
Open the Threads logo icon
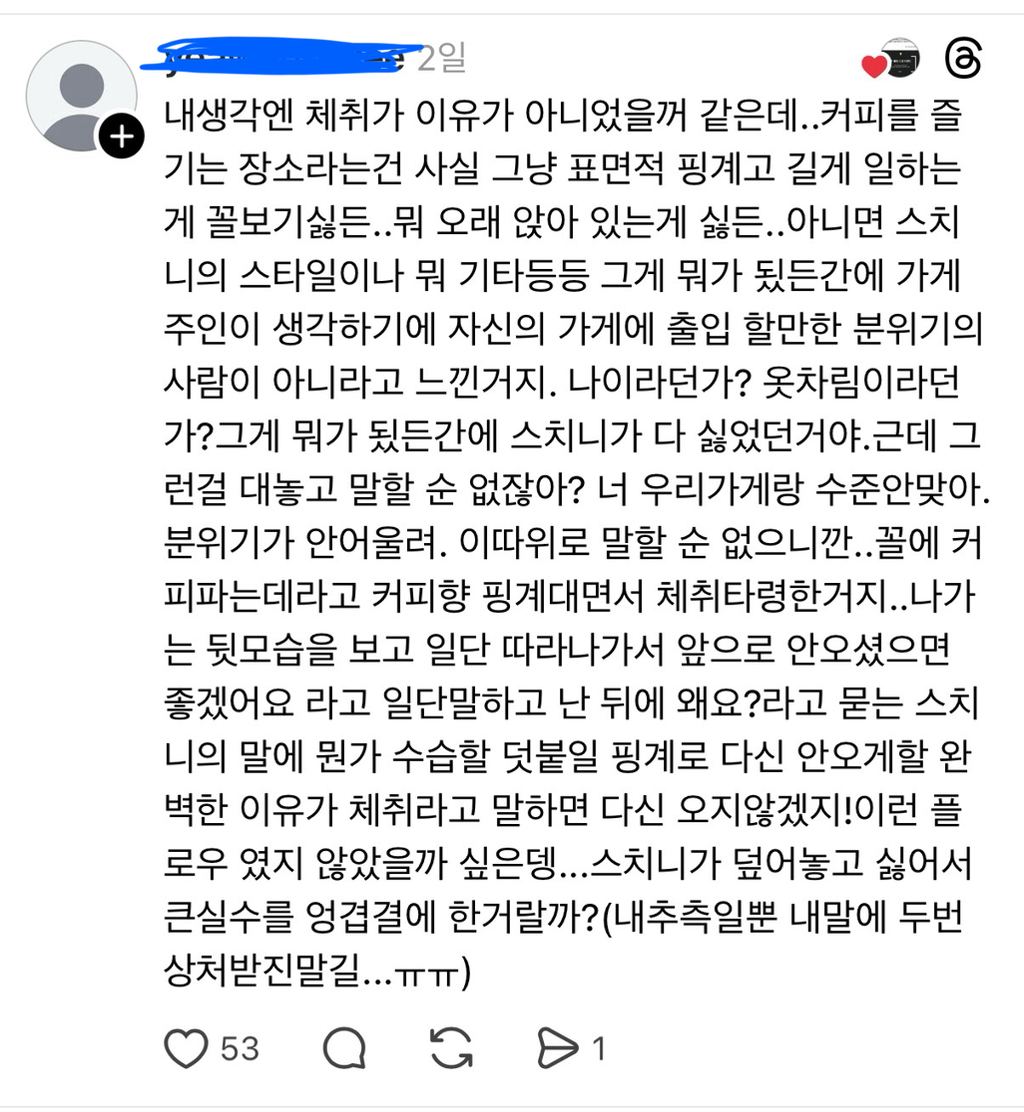click(x=963, y=58)
